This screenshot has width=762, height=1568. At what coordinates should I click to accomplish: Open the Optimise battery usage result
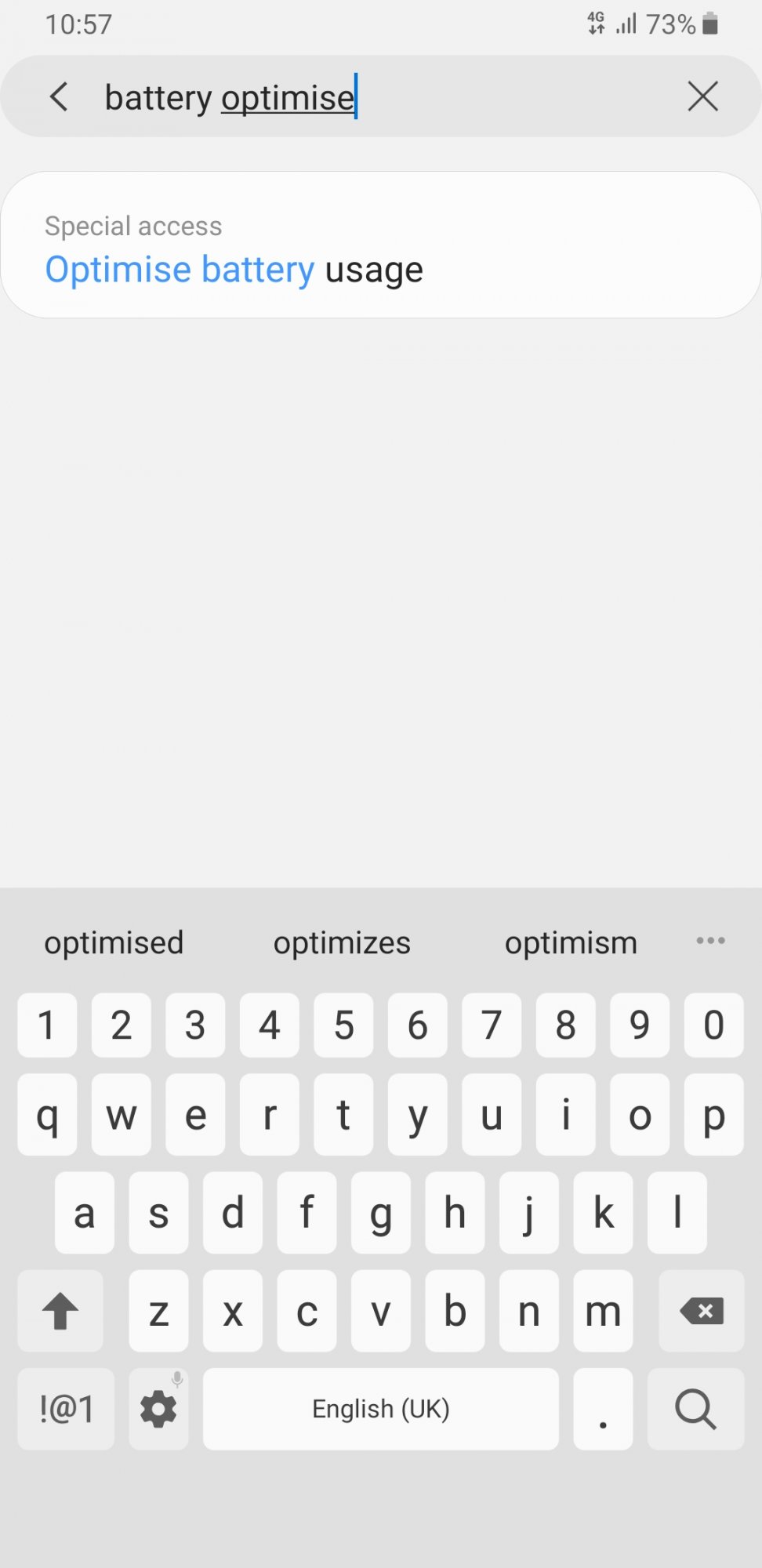tap(381, 245)
